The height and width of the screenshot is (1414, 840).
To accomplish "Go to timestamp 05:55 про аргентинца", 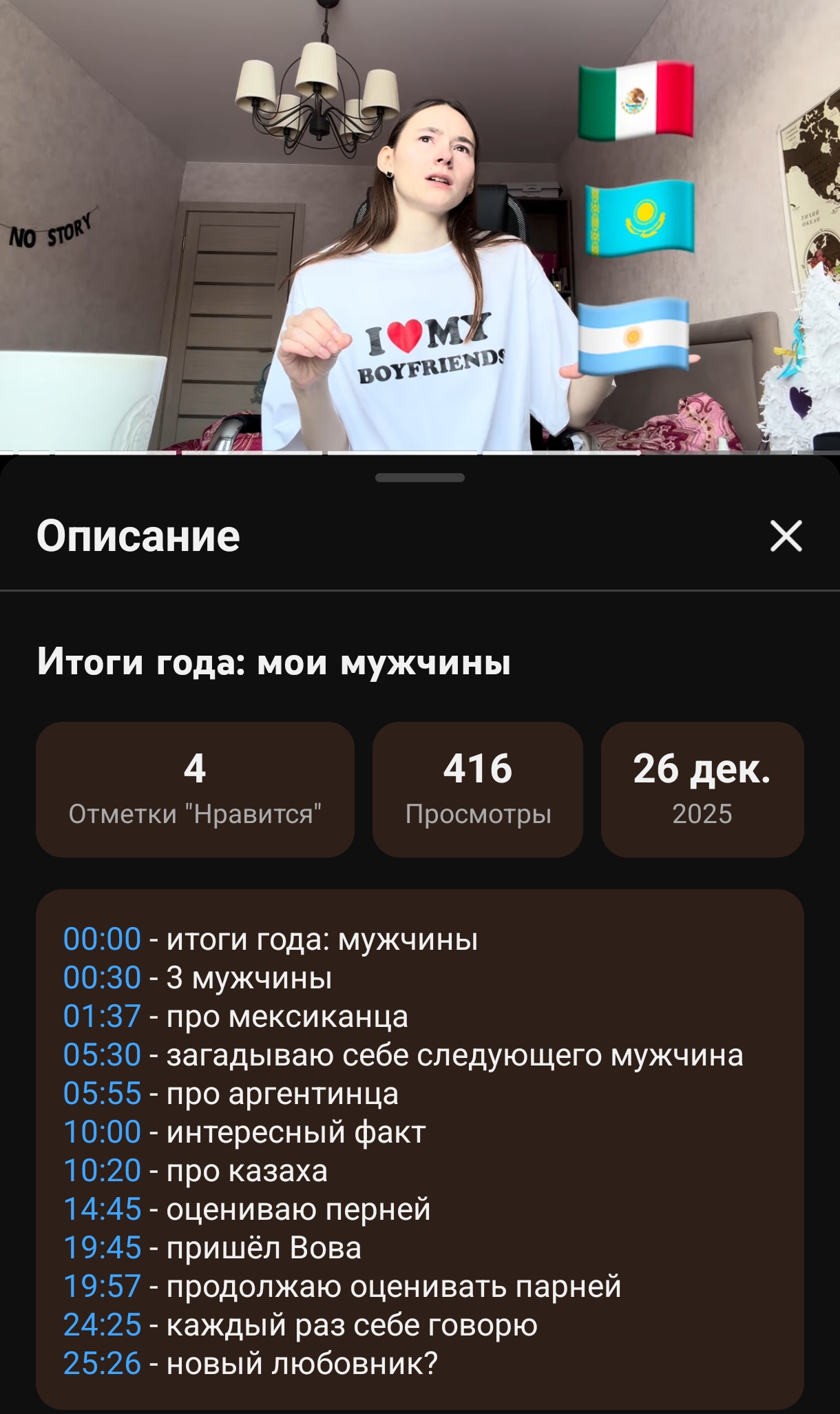I will [x=102, y=1094].
